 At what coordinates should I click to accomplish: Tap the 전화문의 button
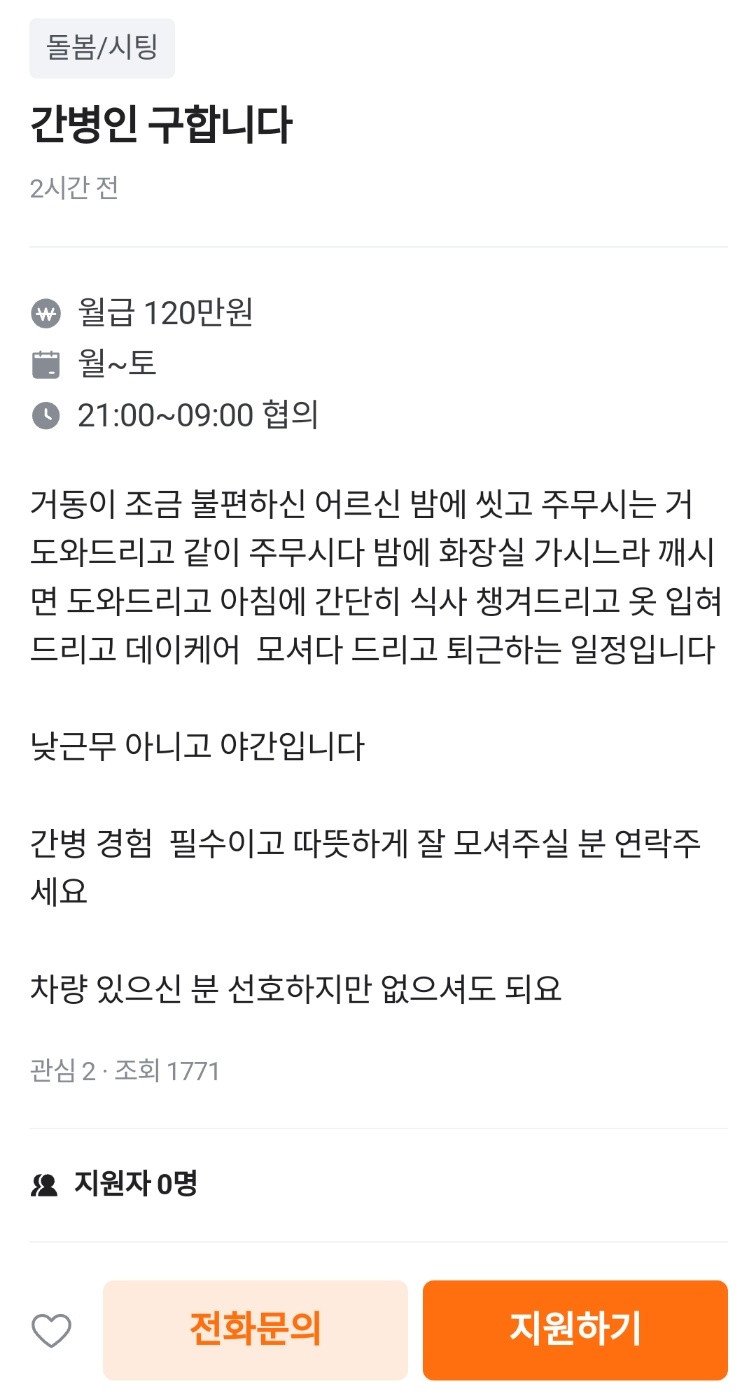(255, 1329)
